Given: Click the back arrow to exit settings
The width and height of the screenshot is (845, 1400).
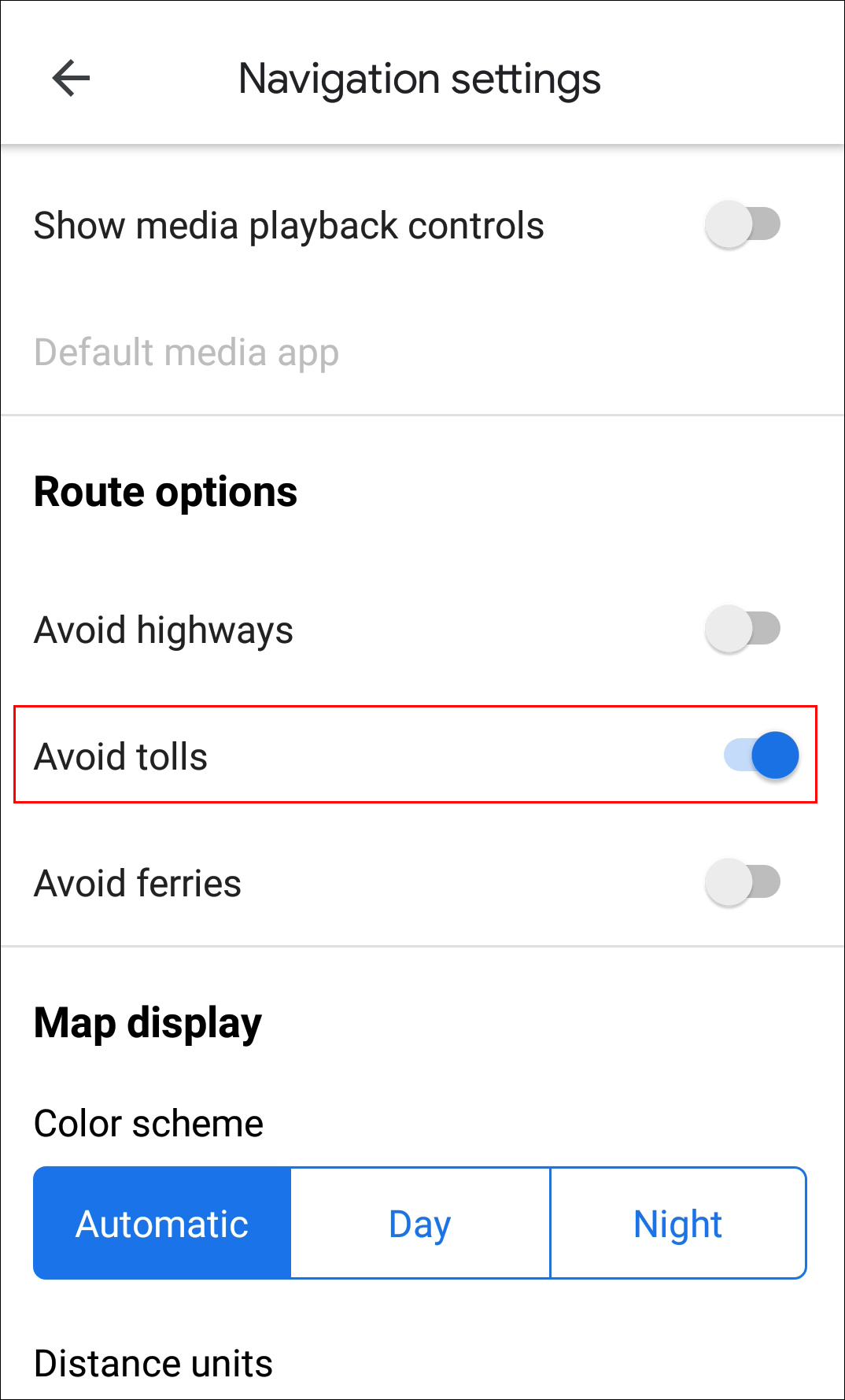Looking at the screenshot, I should tap(68, 77).
